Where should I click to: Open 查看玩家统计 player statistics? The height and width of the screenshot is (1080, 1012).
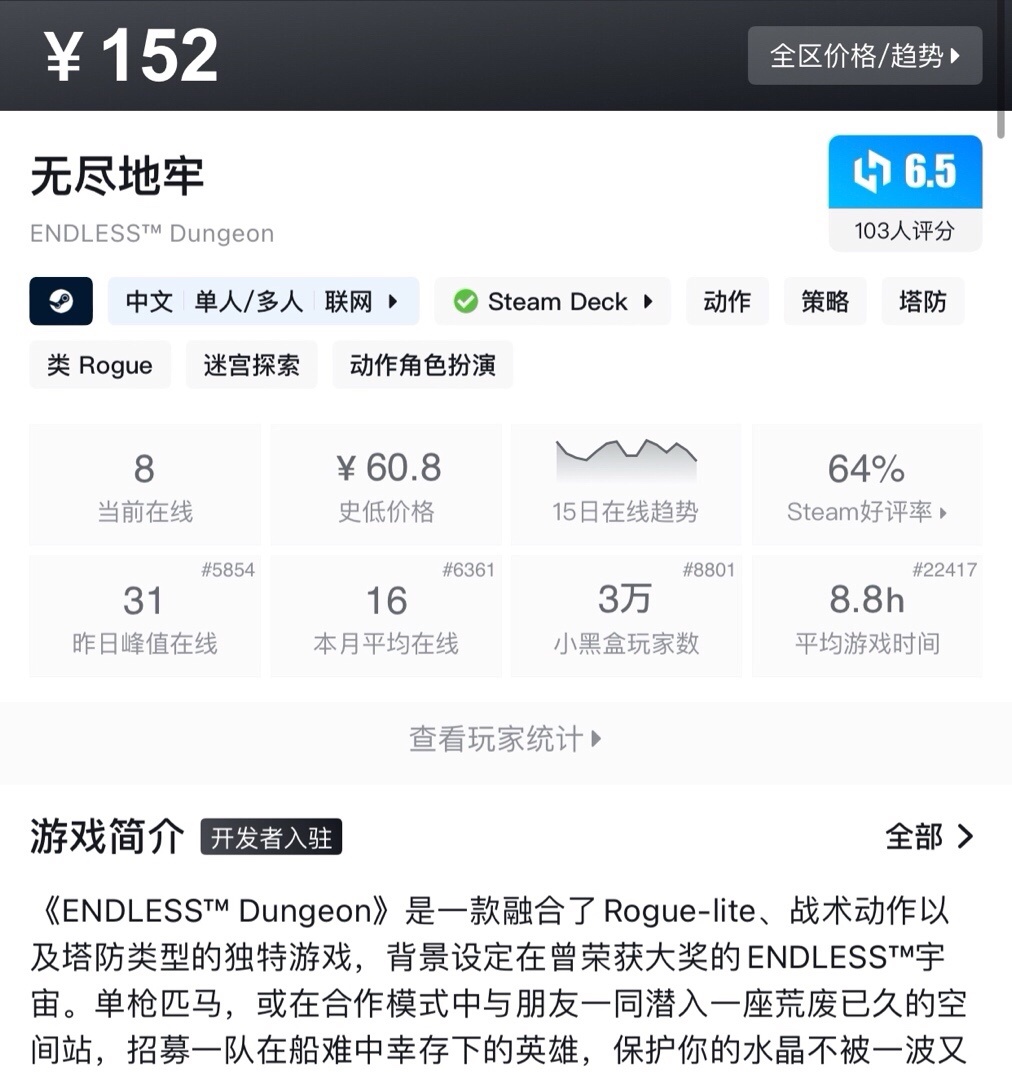point(505,740)
